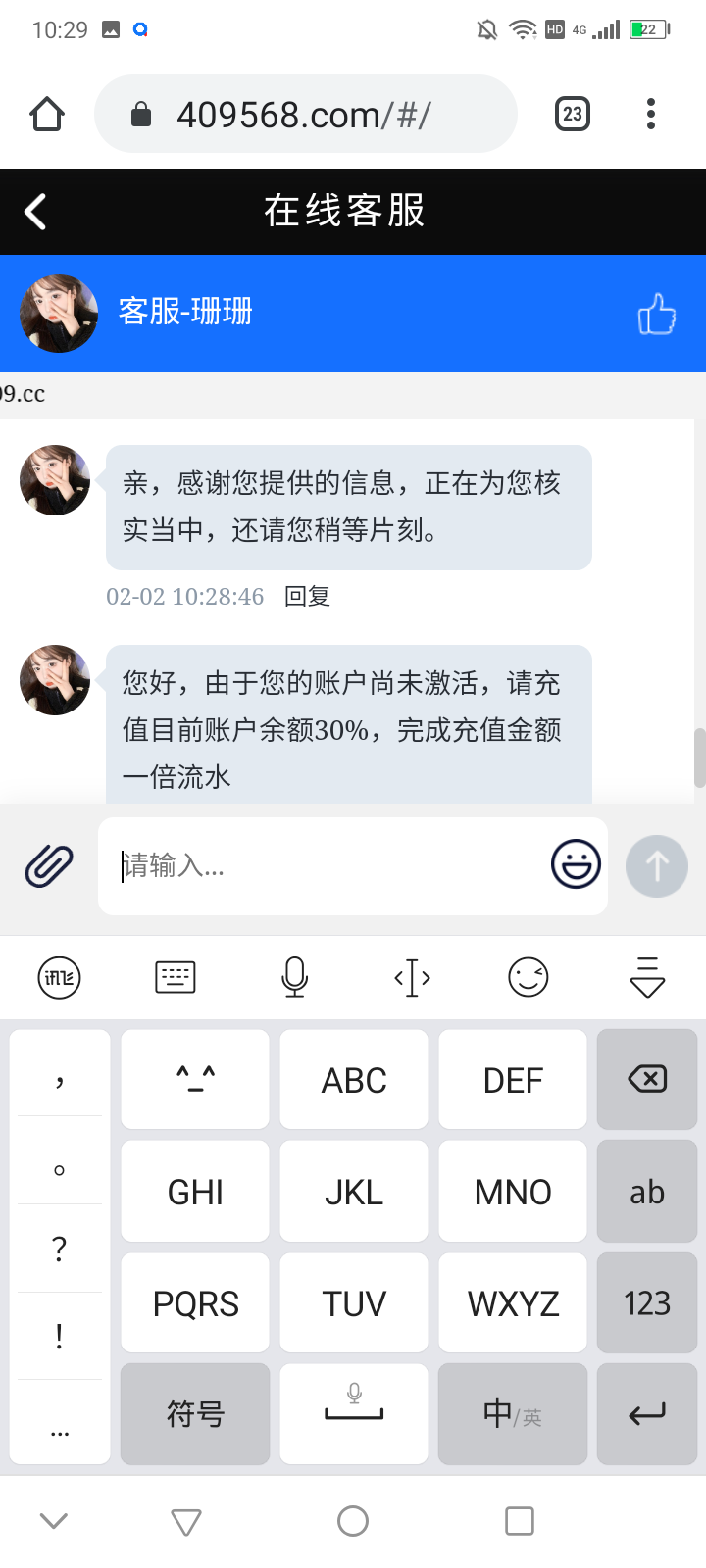Open the attachment paperclip icon
Viewport: 706px width, 1568px height.
pyautogui.click(x=49, y=865)
